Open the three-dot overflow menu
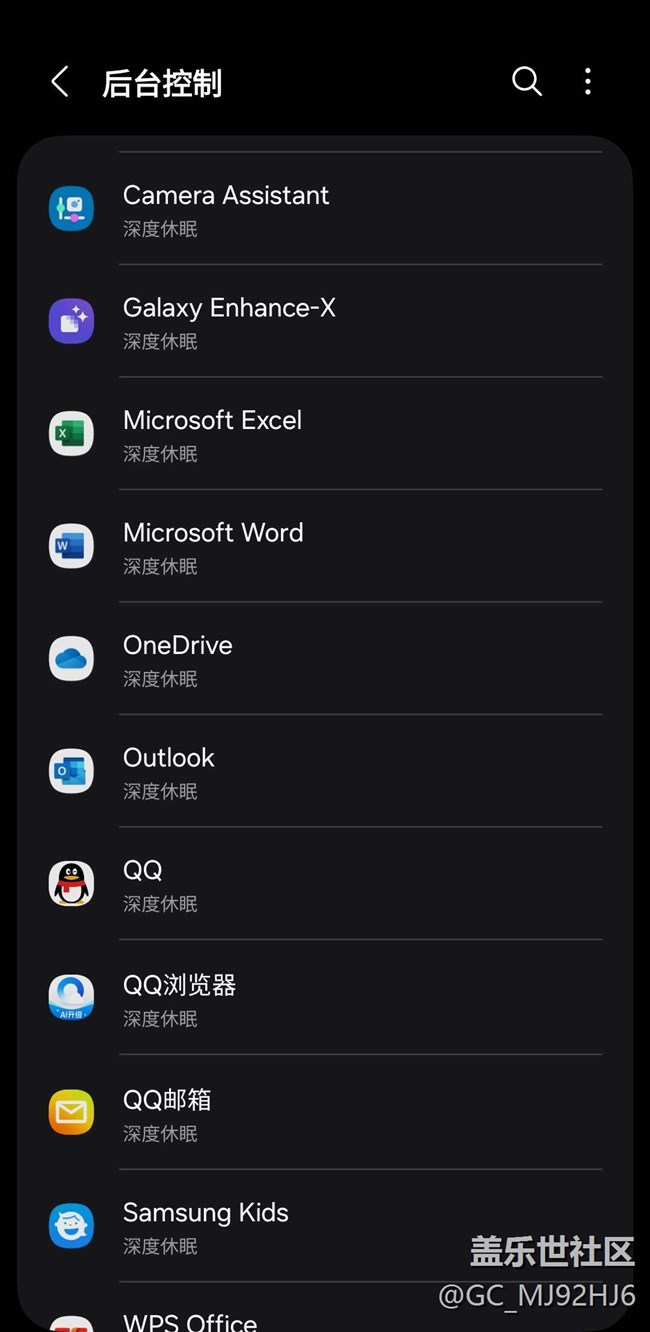Image resolution: width=650 pixels, height=1332 pixels. click(x=588, y=82)
